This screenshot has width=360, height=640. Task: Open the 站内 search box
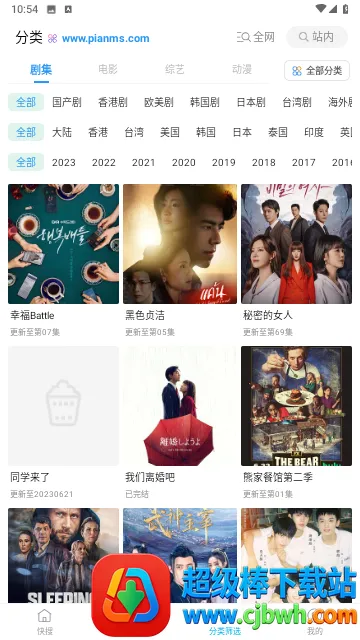pyautogui.click(x=317, y=37)
